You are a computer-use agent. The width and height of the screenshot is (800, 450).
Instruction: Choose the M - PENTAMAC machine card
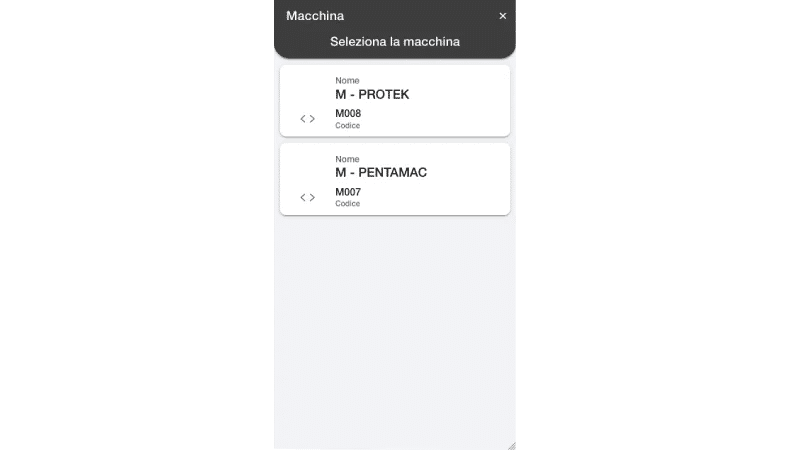pyautogui.click(x=395, y=179)
